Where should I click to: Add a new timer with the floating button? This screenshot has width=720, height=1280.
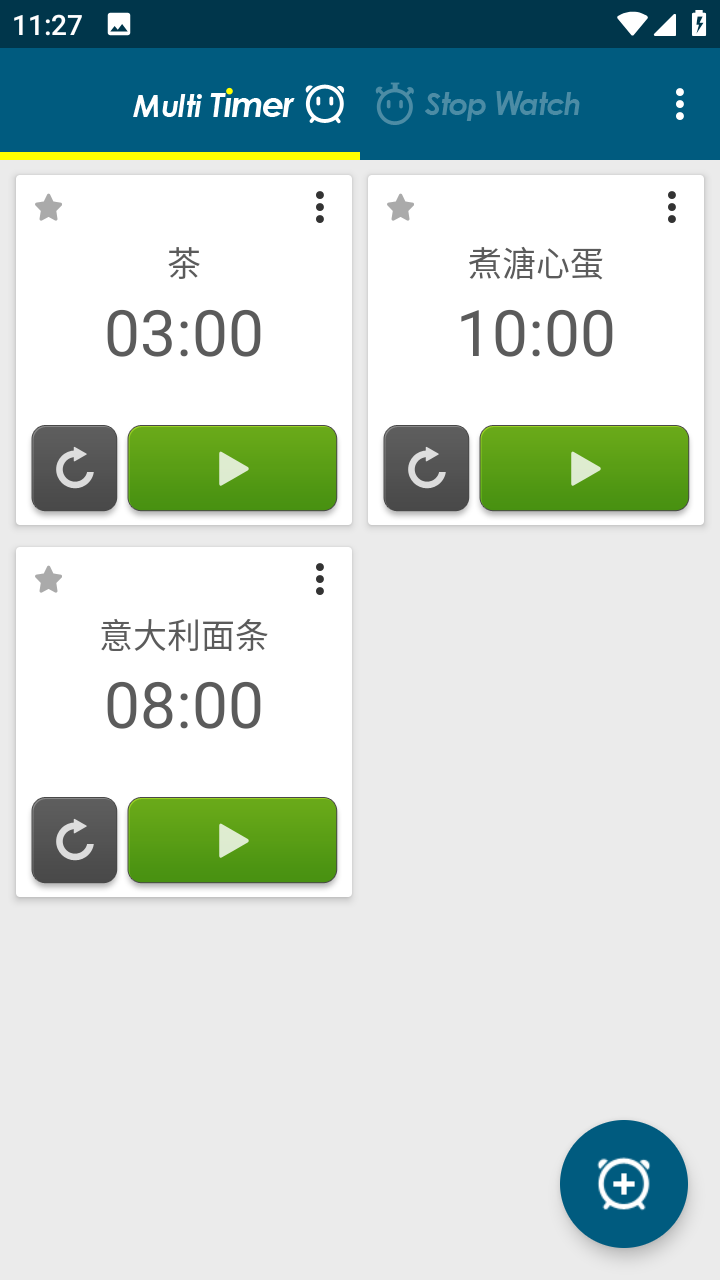coord(624,1183)
